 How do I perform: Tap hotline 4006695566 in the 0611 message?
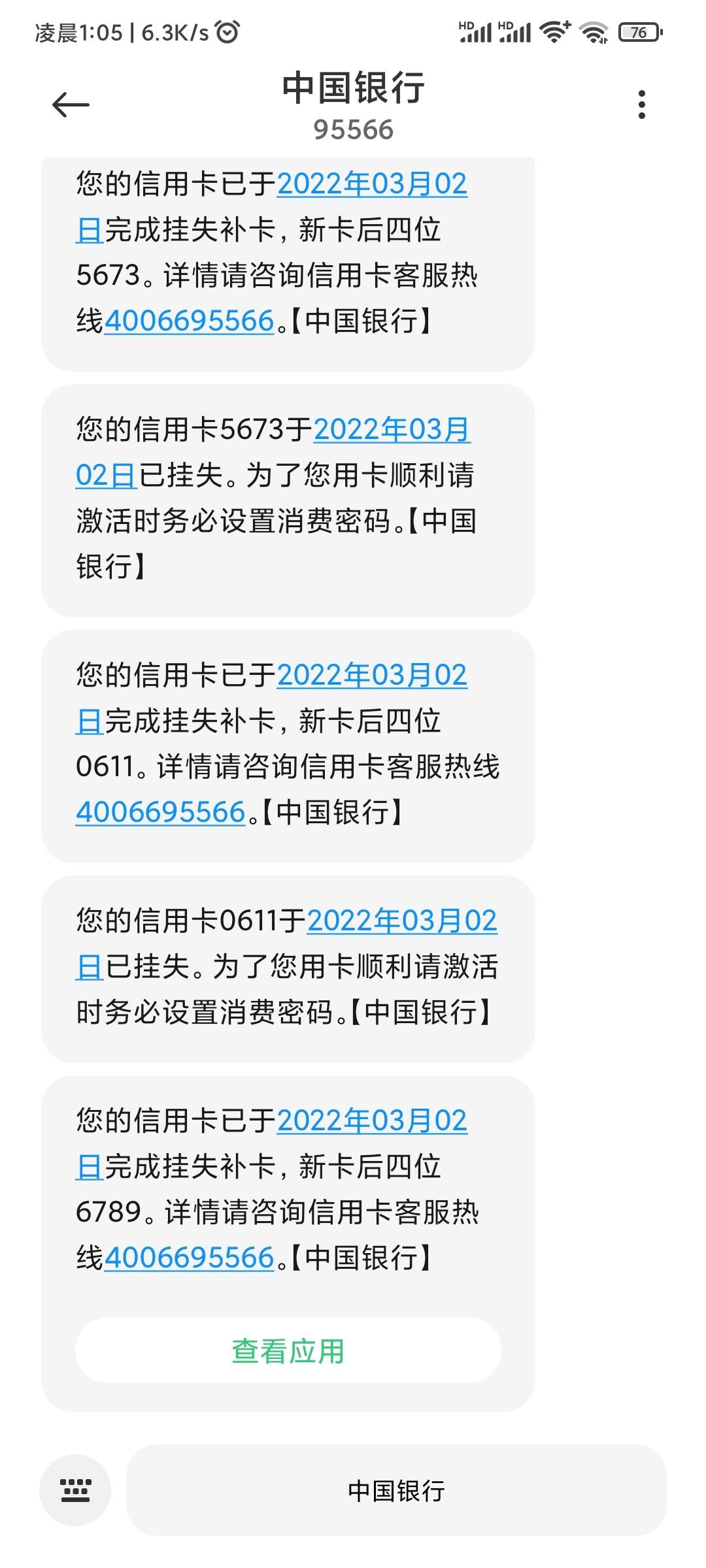(x=161, y=812)
